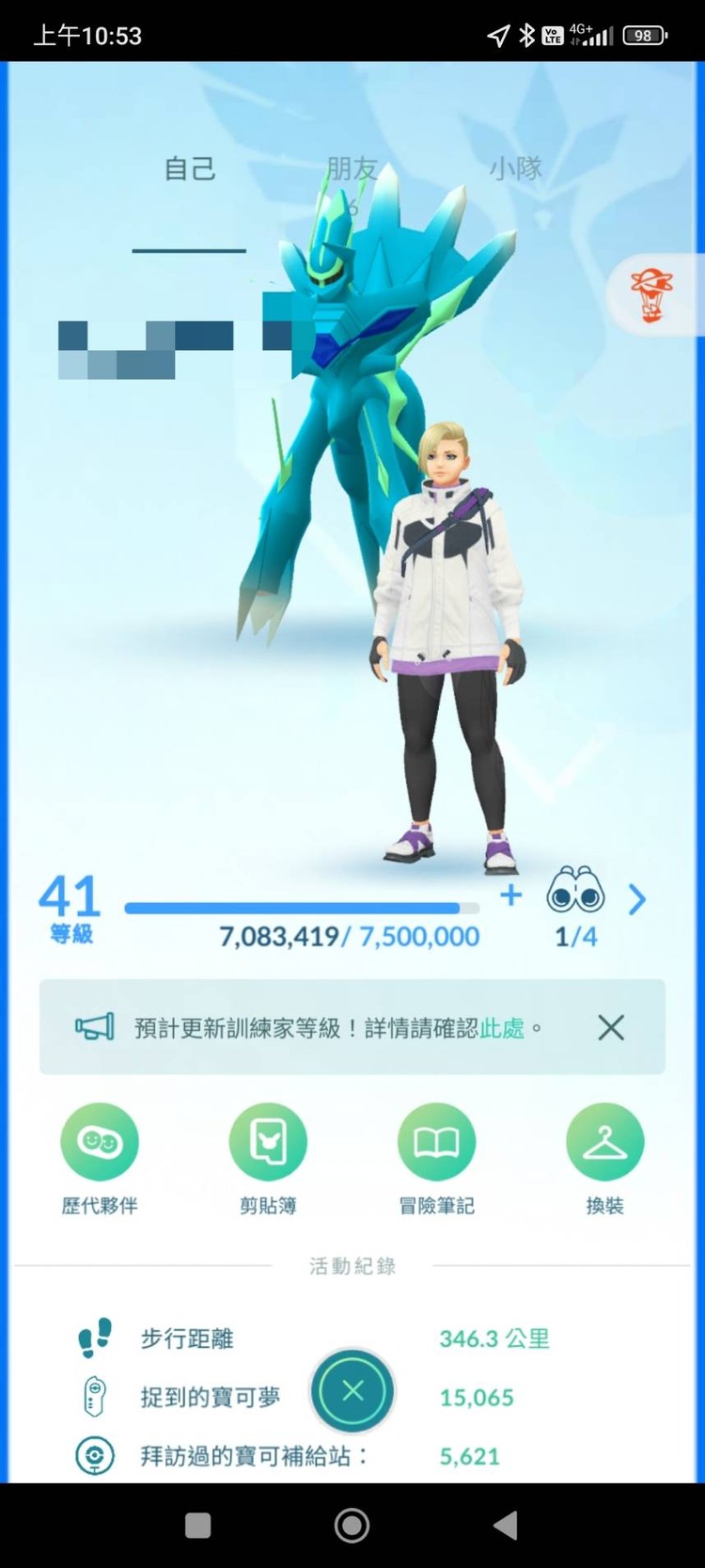The width and height of the screenshot is (705, 1568).
Task: Open 冒險筆記 adventure journal
Action: pos(437,1142)
